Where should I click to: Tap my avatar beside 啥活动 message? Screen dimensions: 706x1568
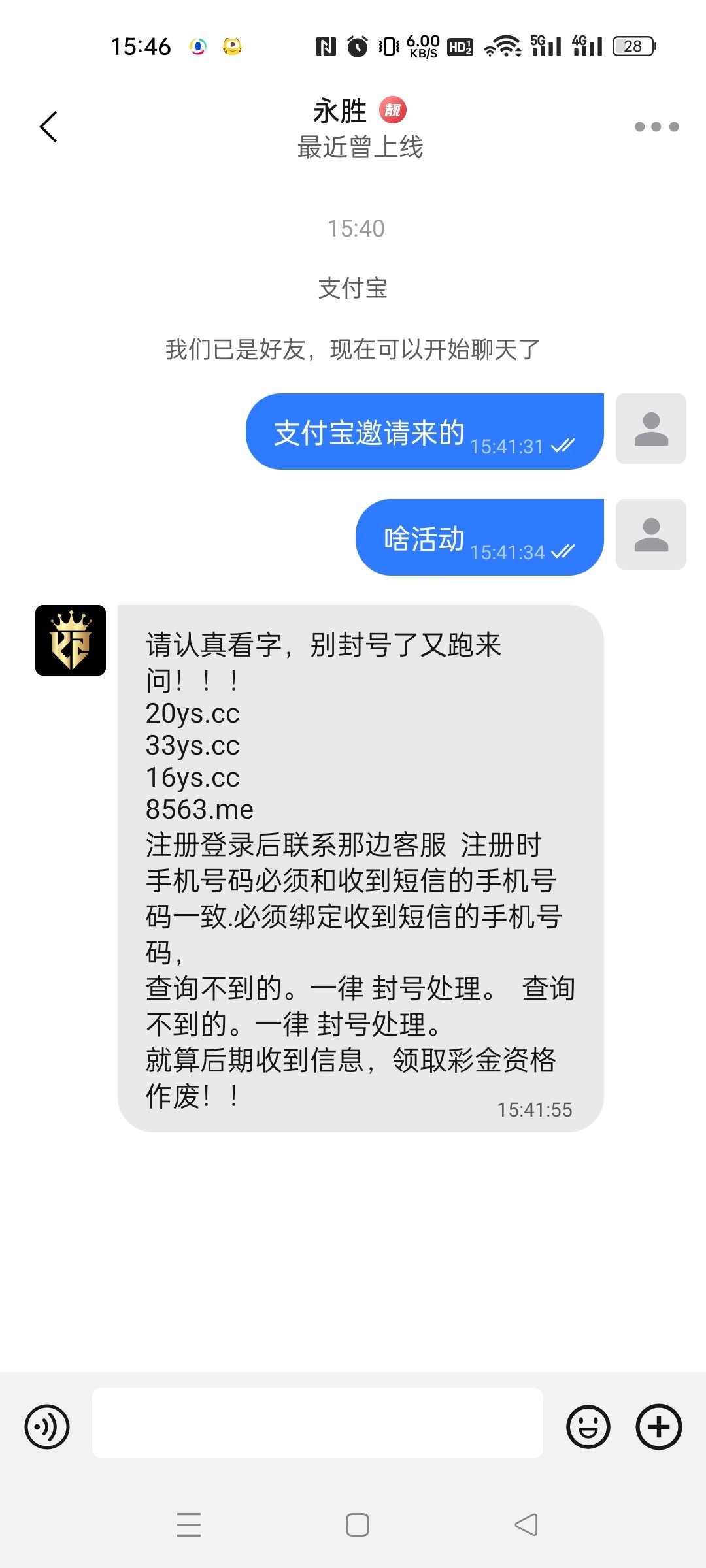[651, 534]
